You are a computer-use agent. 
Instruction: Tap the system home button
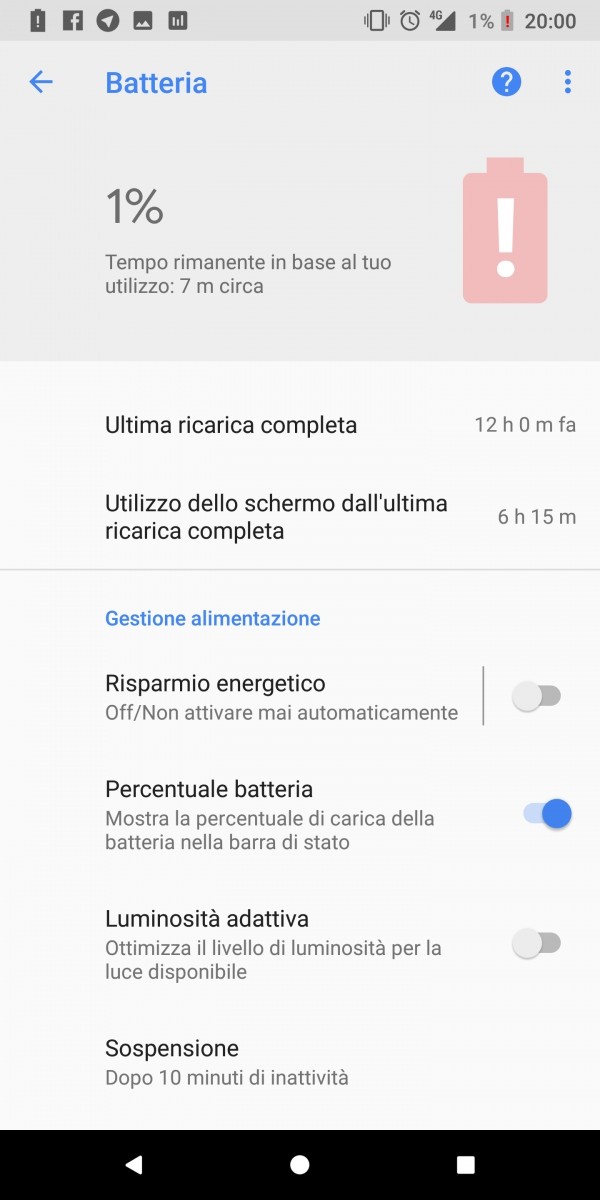click(300, 1164)
